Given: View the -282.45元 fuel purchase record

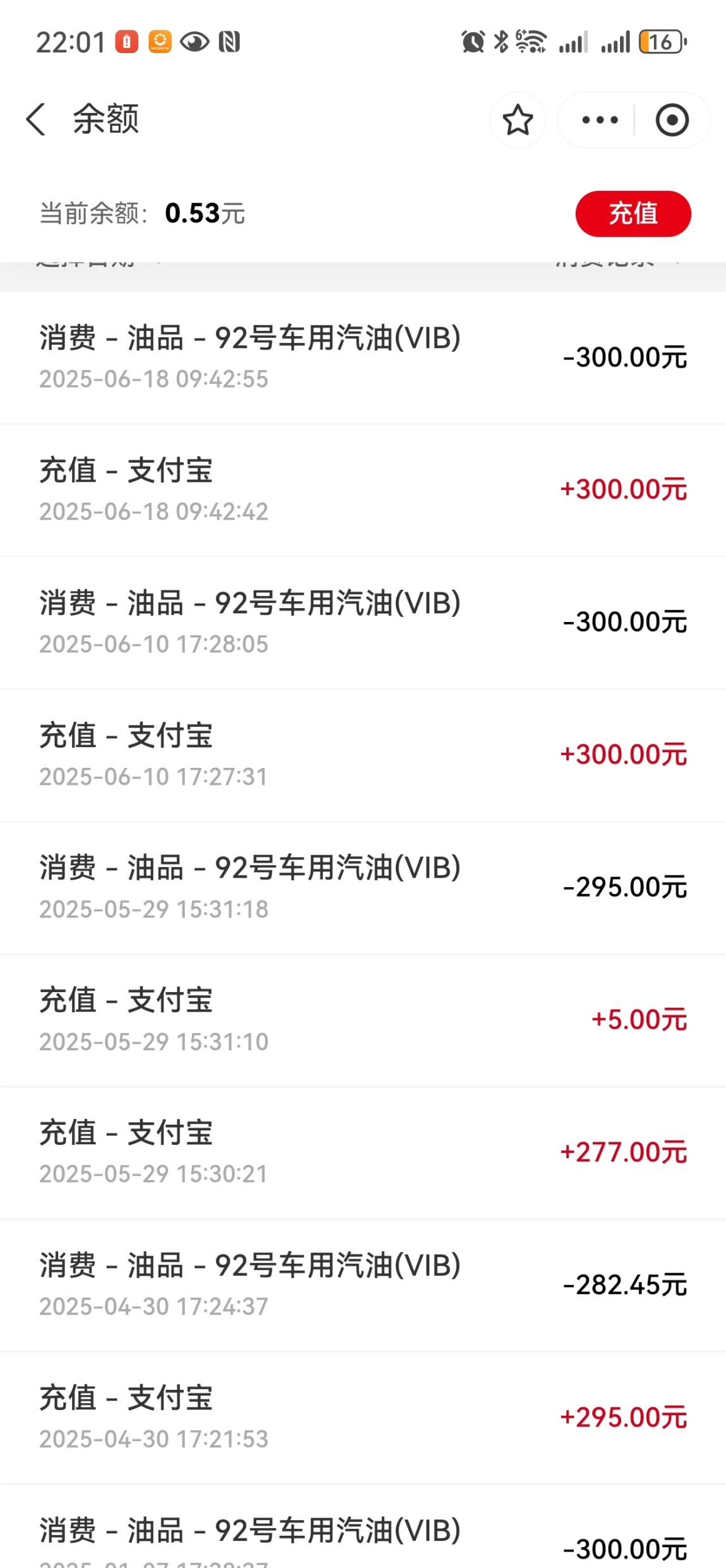Looking at the screenshot, I should (363, 1286).
